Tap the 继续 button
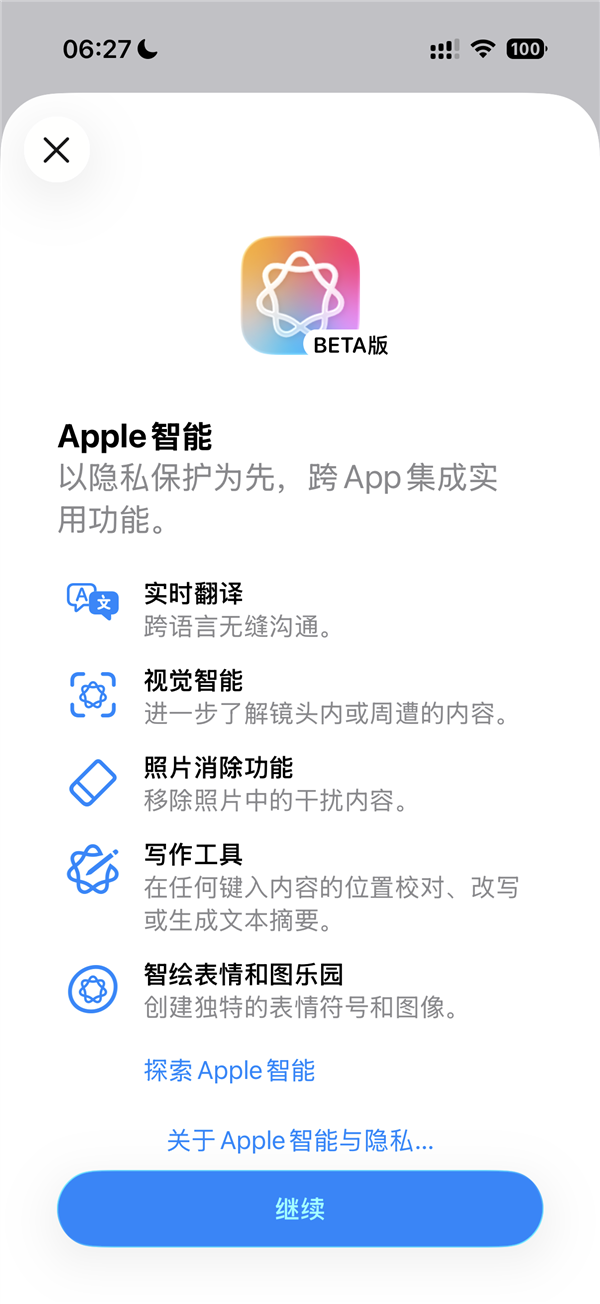This screenshot has height=1304, width=600. coord(299,1209)
